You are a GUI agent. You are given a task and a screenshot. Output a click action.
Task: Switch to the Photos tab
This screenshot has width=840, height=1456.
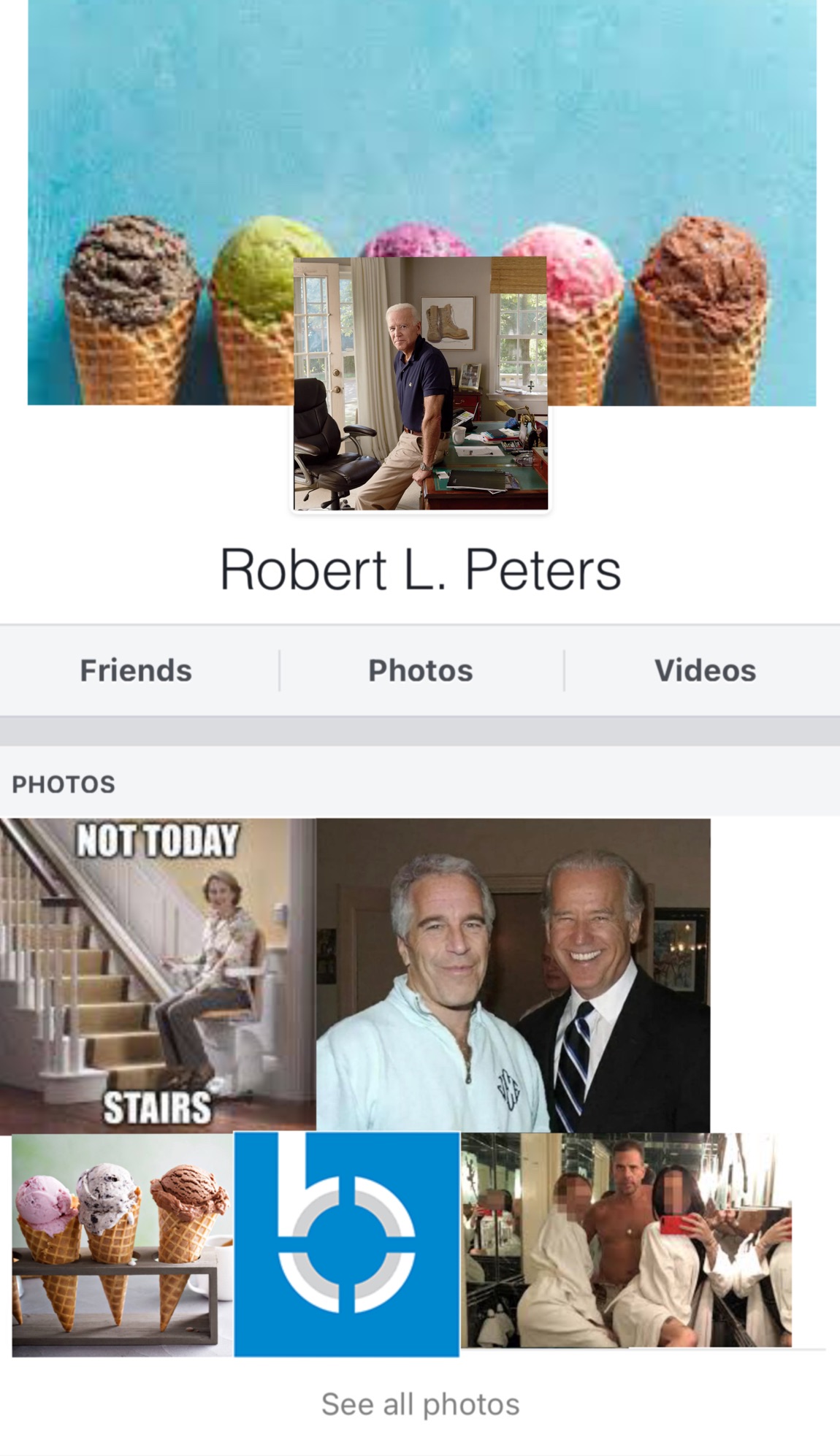[420, 670]
